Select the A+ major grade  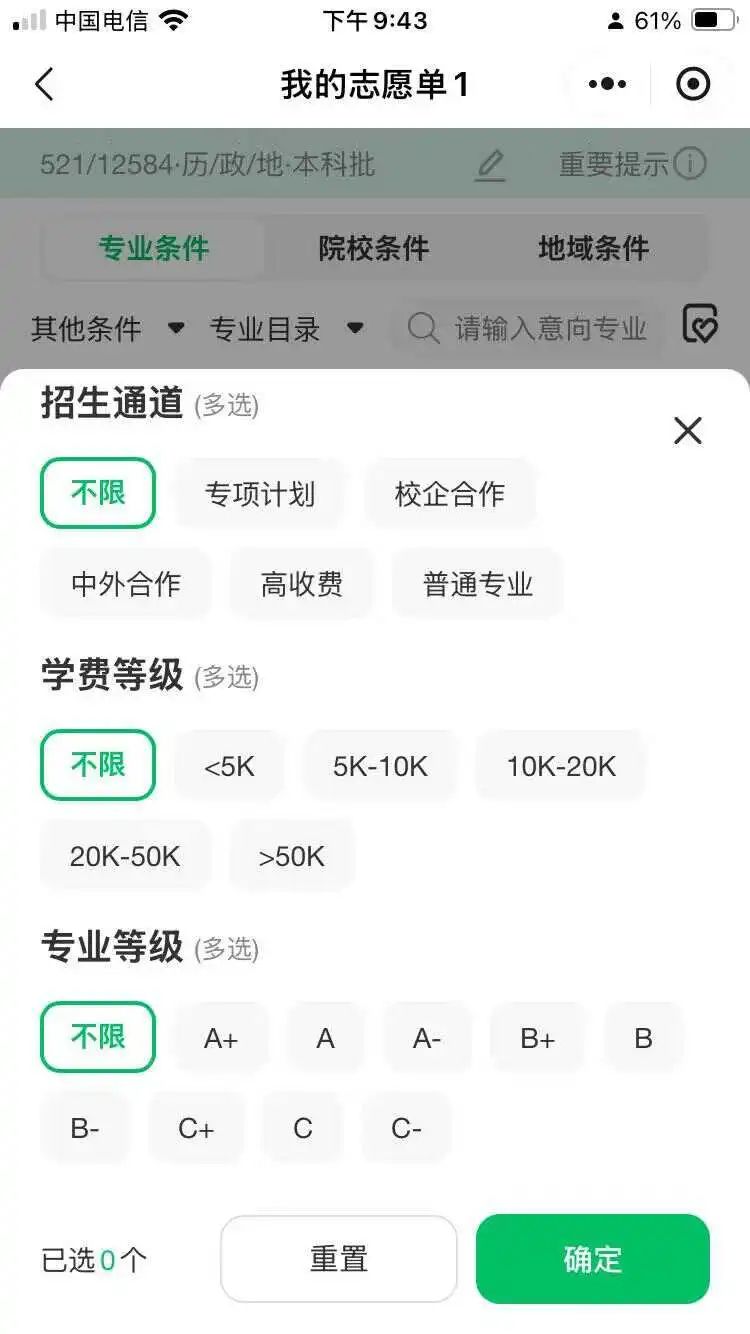click(x=220, y=1037)
